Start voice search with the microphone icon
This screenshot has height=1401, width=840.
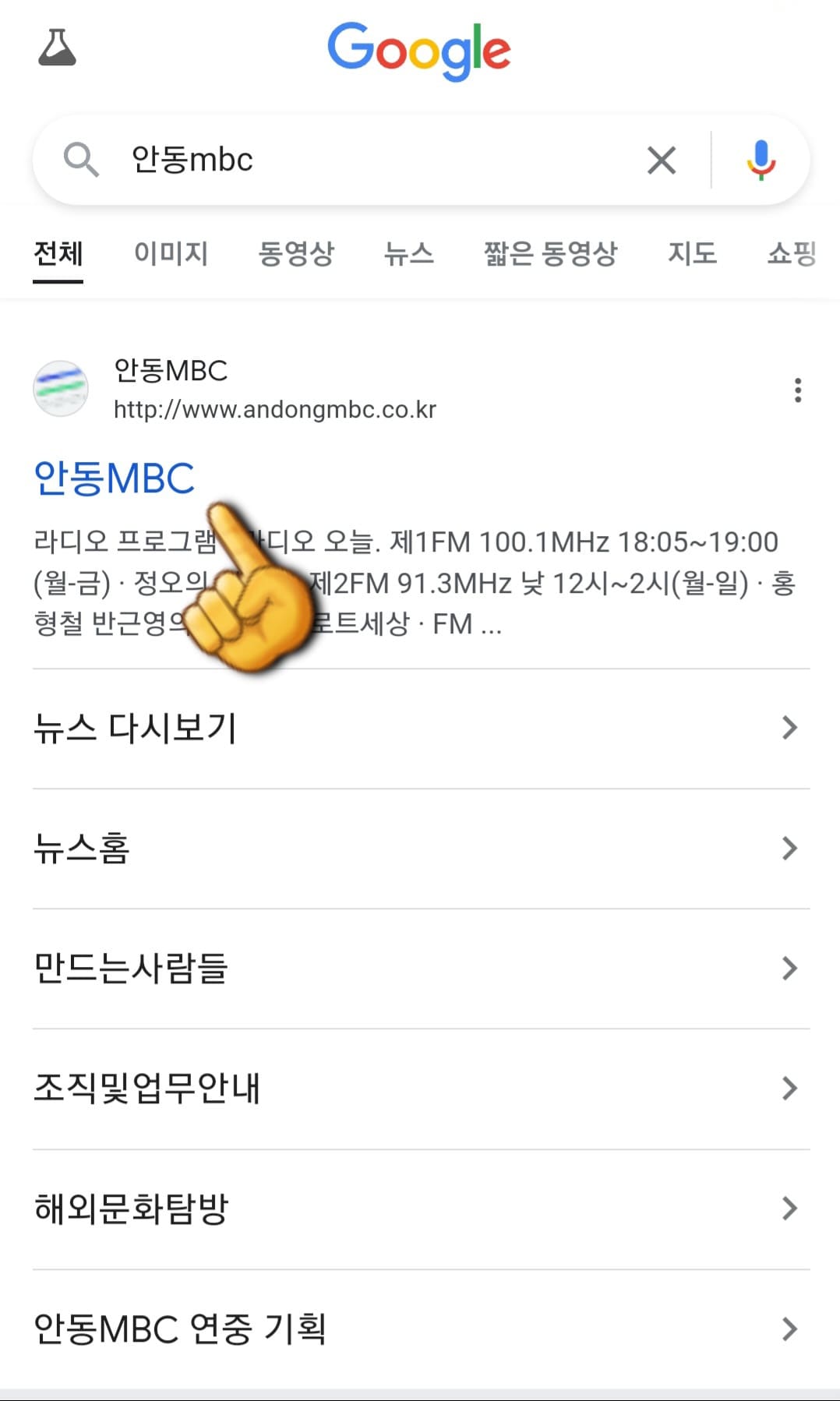tap(761, 160)
